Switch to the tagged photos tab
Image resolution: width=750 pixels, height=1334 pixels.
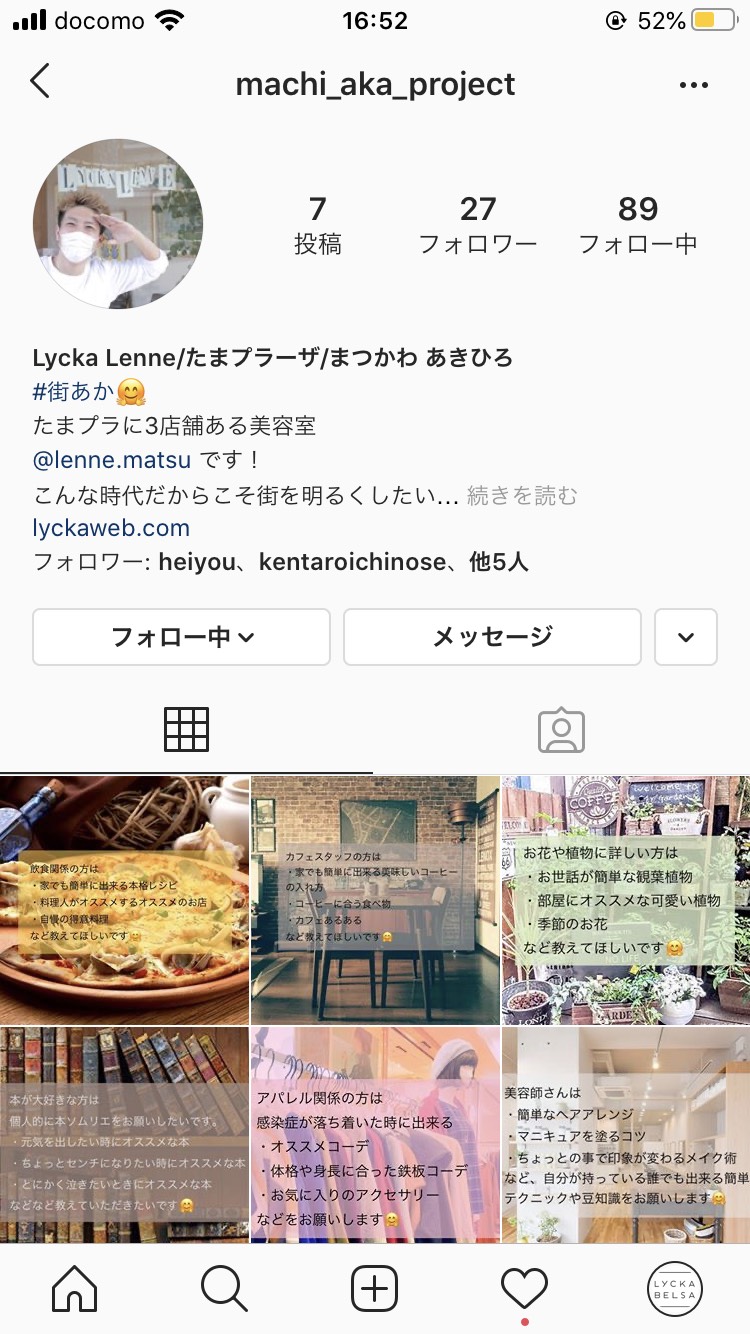(x=561, y=731)
